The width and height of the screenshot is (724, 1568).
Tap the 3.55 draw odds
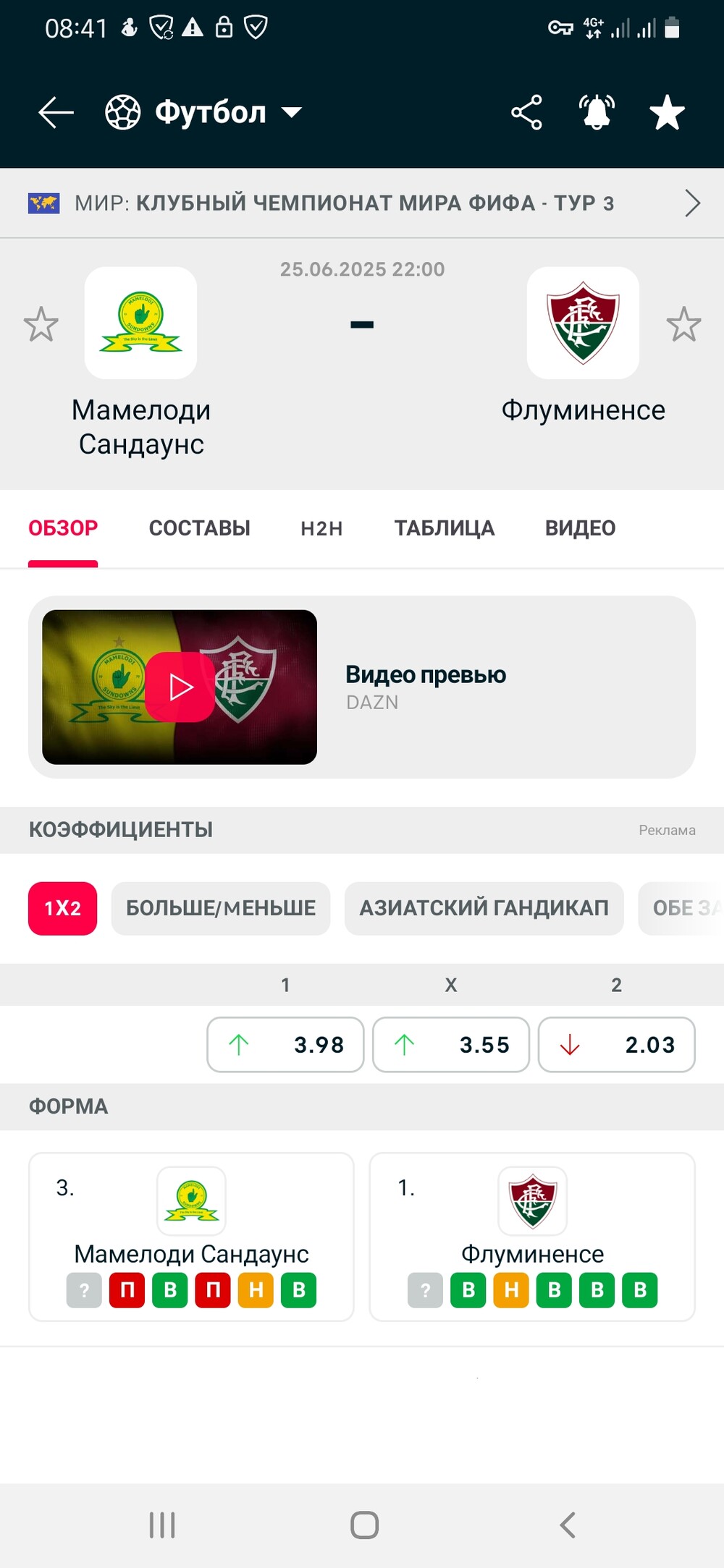(451, 1044)
